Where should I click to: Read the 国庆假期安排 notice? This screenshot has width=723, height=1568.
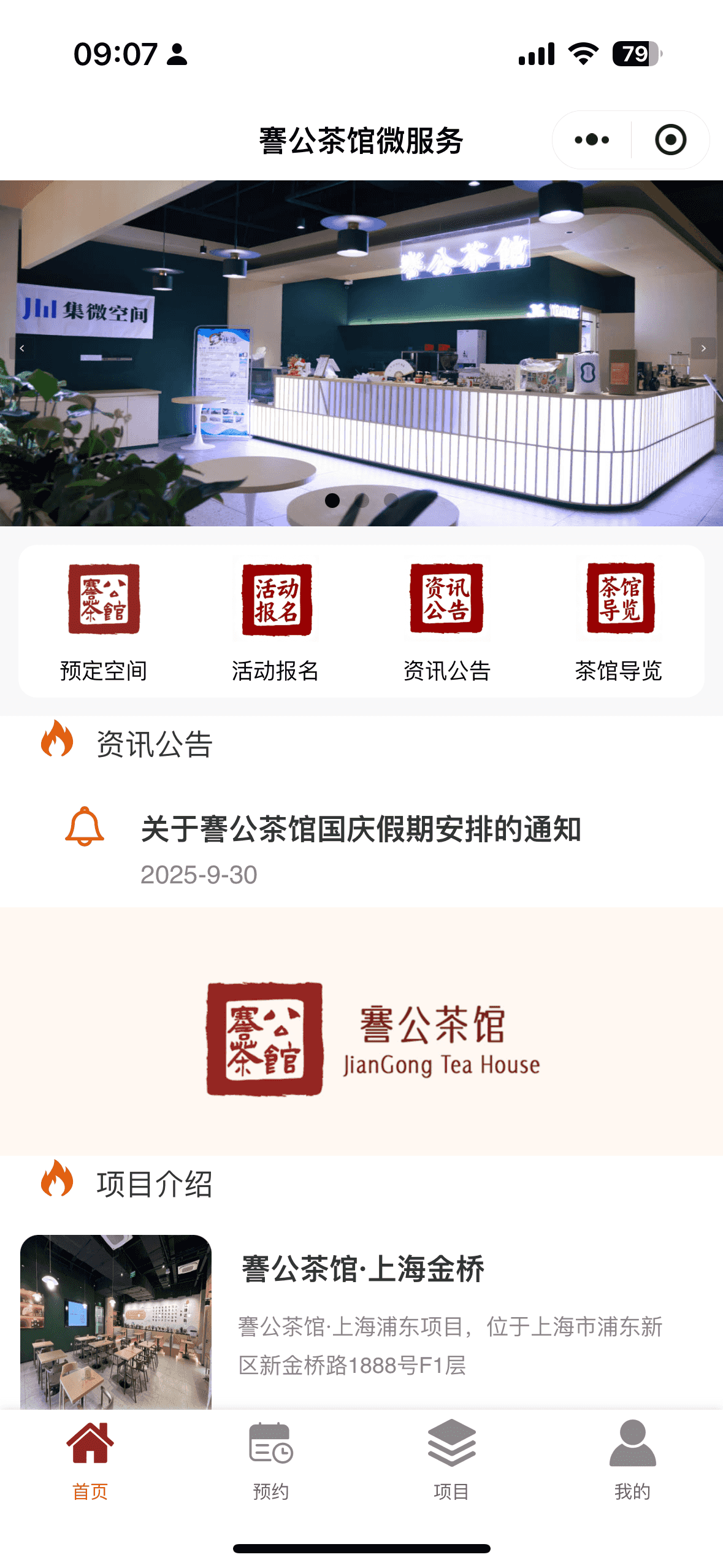pos(361,829)
